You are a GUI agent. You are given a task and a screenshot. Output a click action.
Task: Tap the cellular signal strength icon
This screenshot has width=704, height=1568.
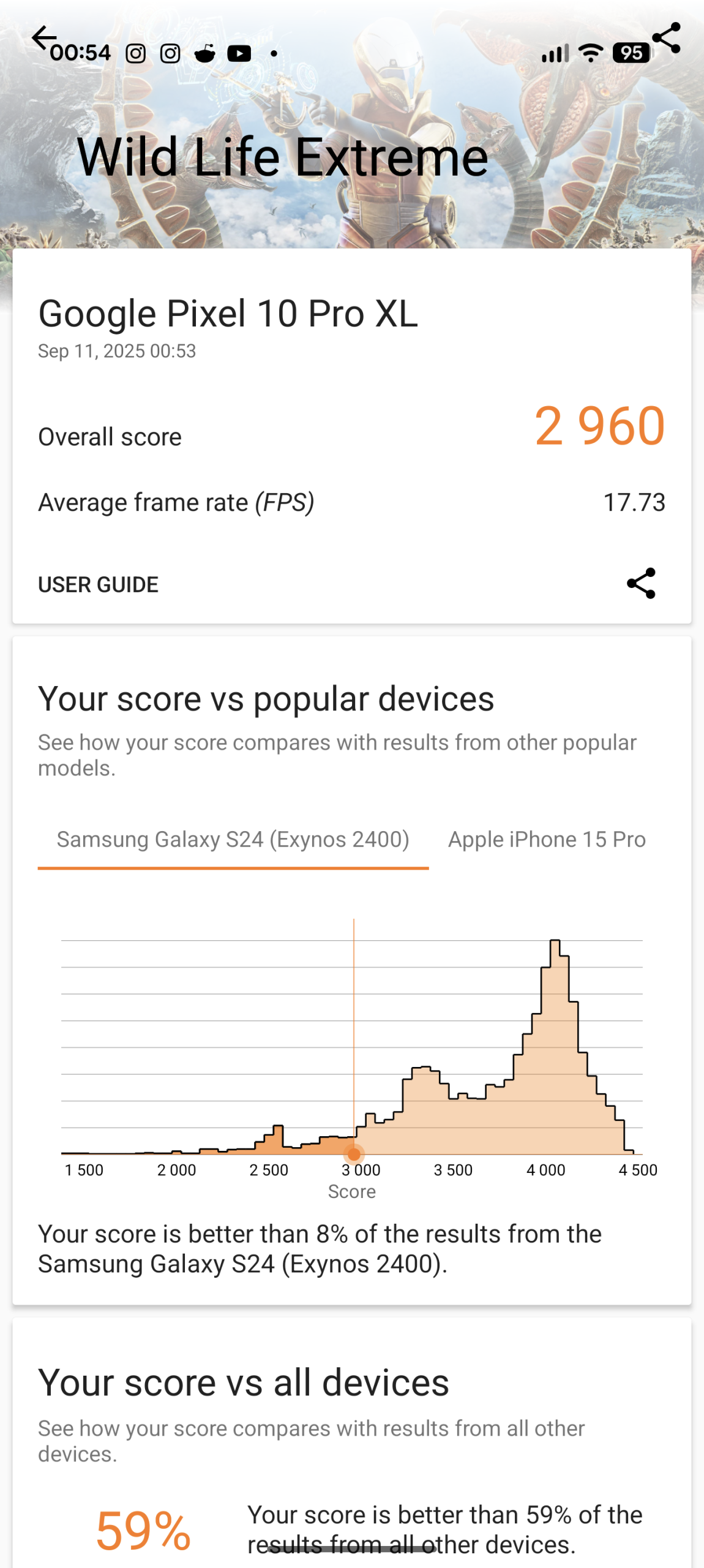[554, 54]
